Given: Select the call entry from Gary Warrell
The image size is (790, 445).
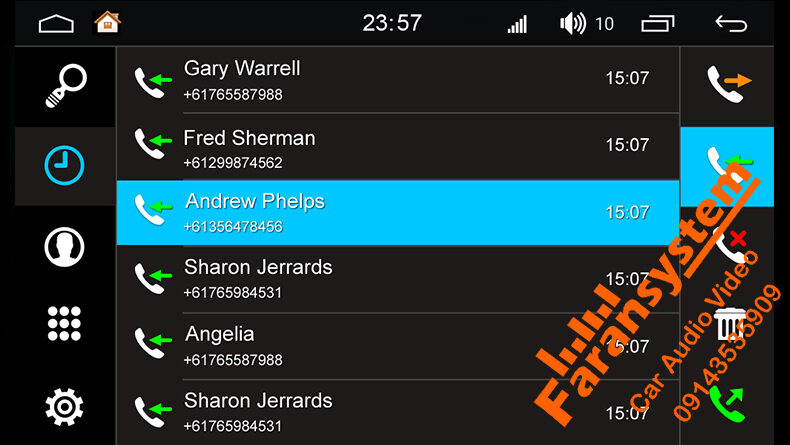Looking at the screenshot, I should pos(397,80).
